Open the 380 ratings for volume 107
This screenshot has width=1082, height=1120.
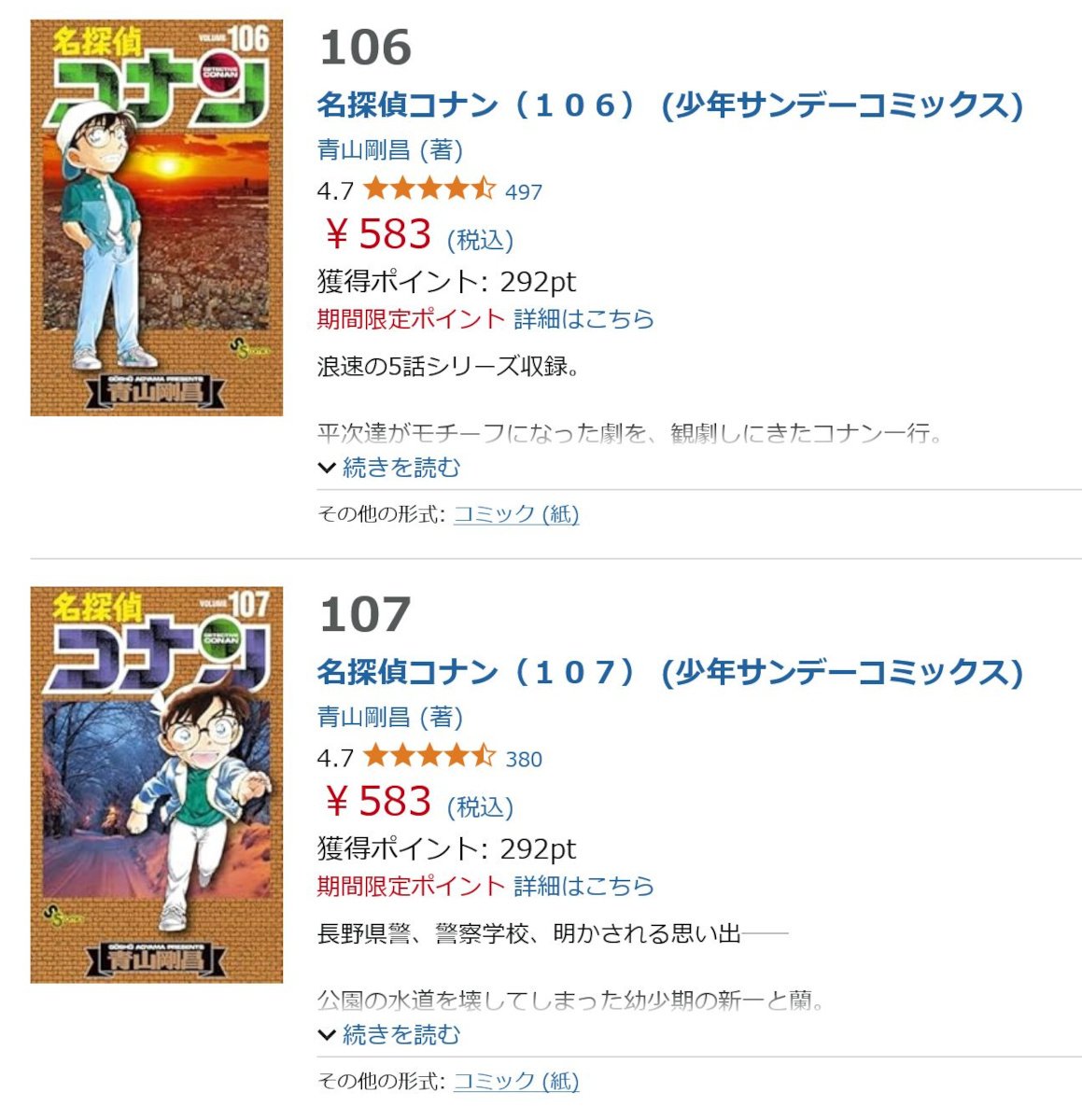pos(523,759)
